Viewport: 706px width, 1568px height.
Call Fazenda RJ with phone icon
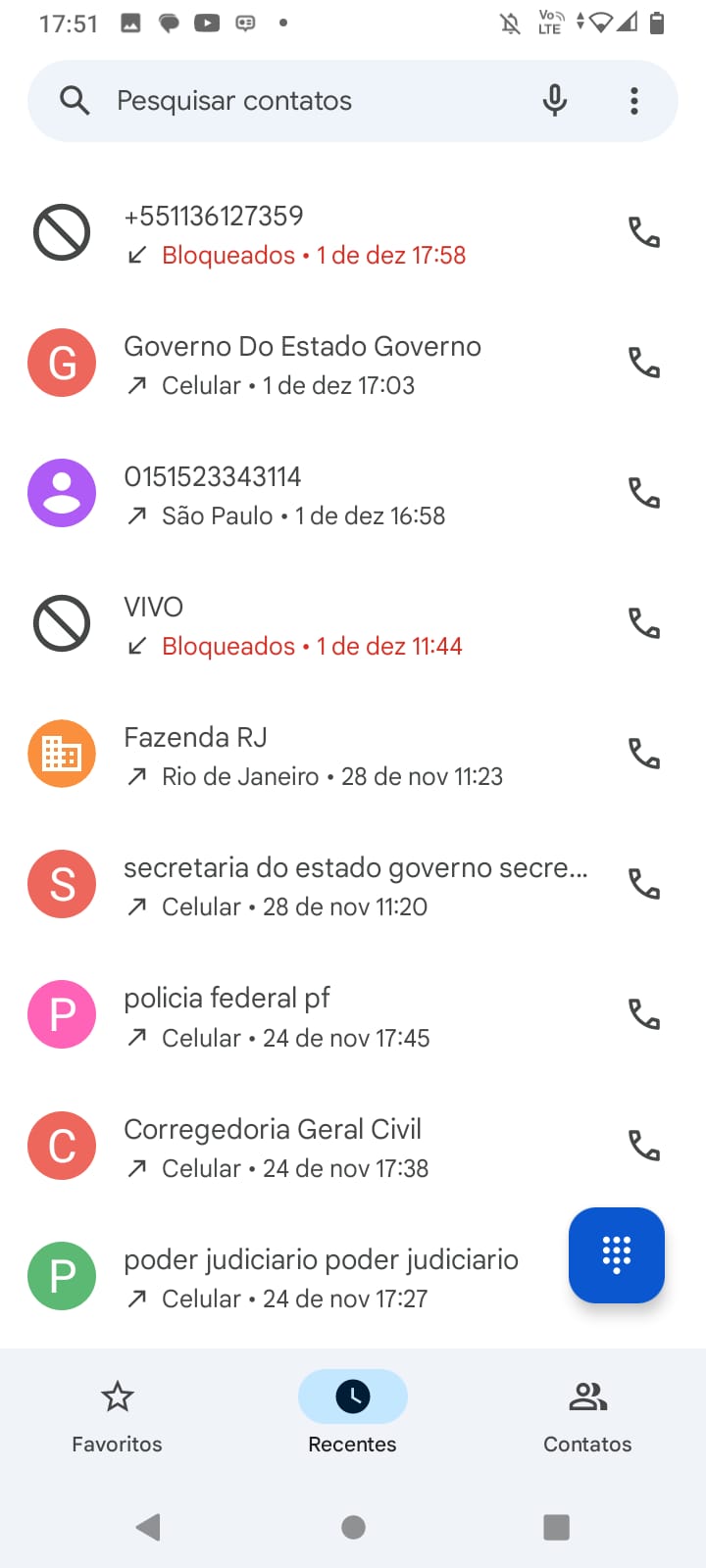644,755
